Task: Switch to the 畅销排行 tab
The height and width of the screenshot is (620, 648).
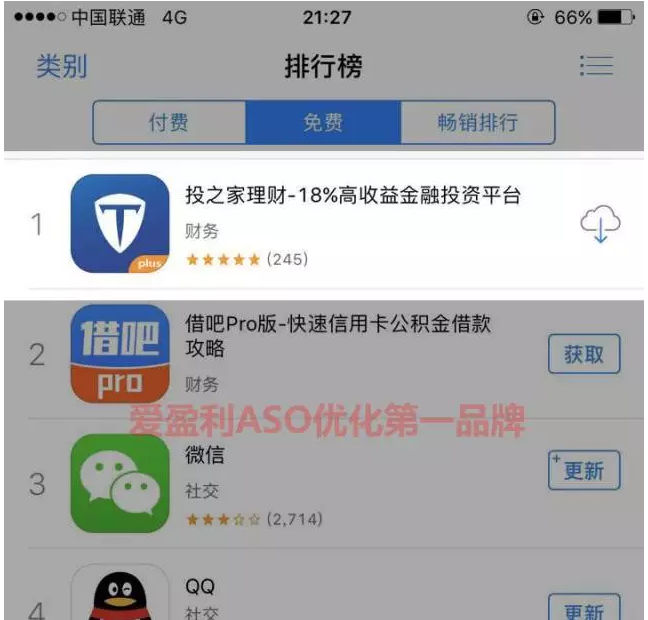Action: [x=478, y=123]
